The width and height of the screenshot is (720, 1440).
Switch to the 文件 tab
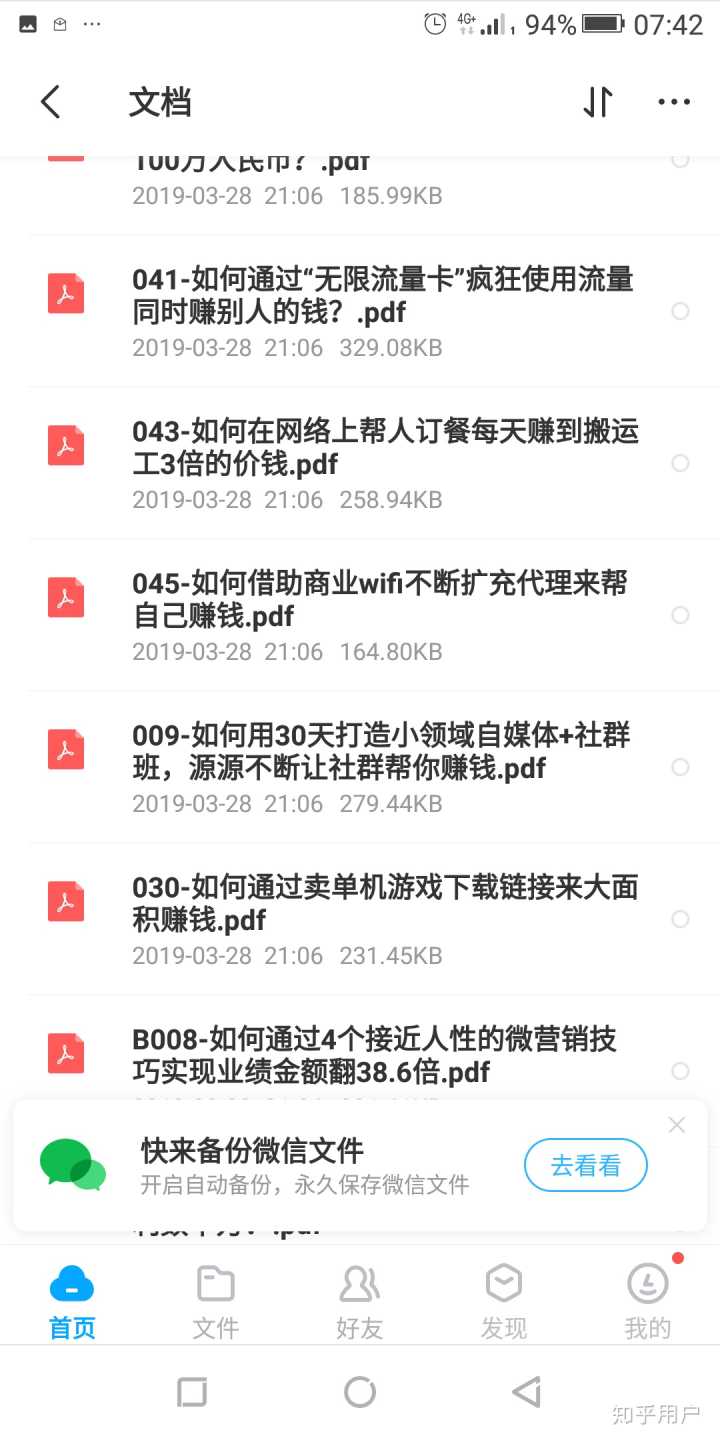[216, 1300]
